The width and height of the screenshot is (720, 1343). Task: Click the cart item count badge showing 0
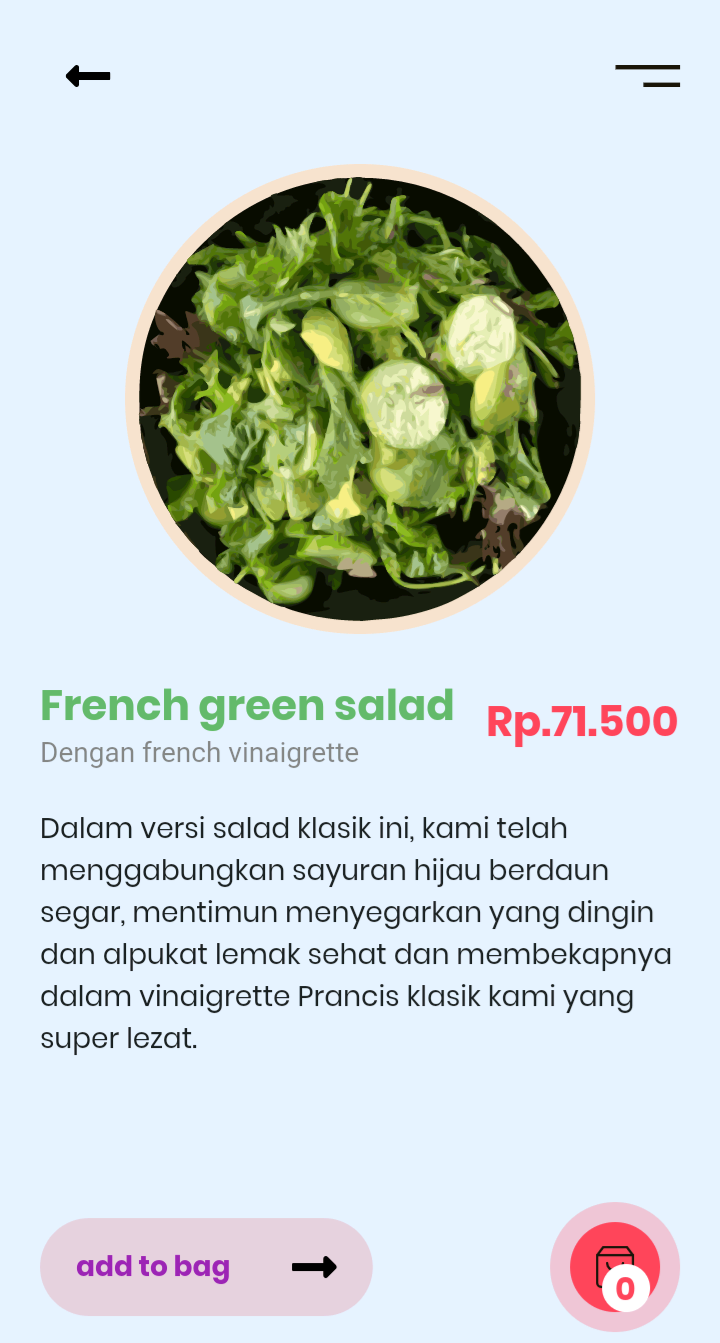625,1290
